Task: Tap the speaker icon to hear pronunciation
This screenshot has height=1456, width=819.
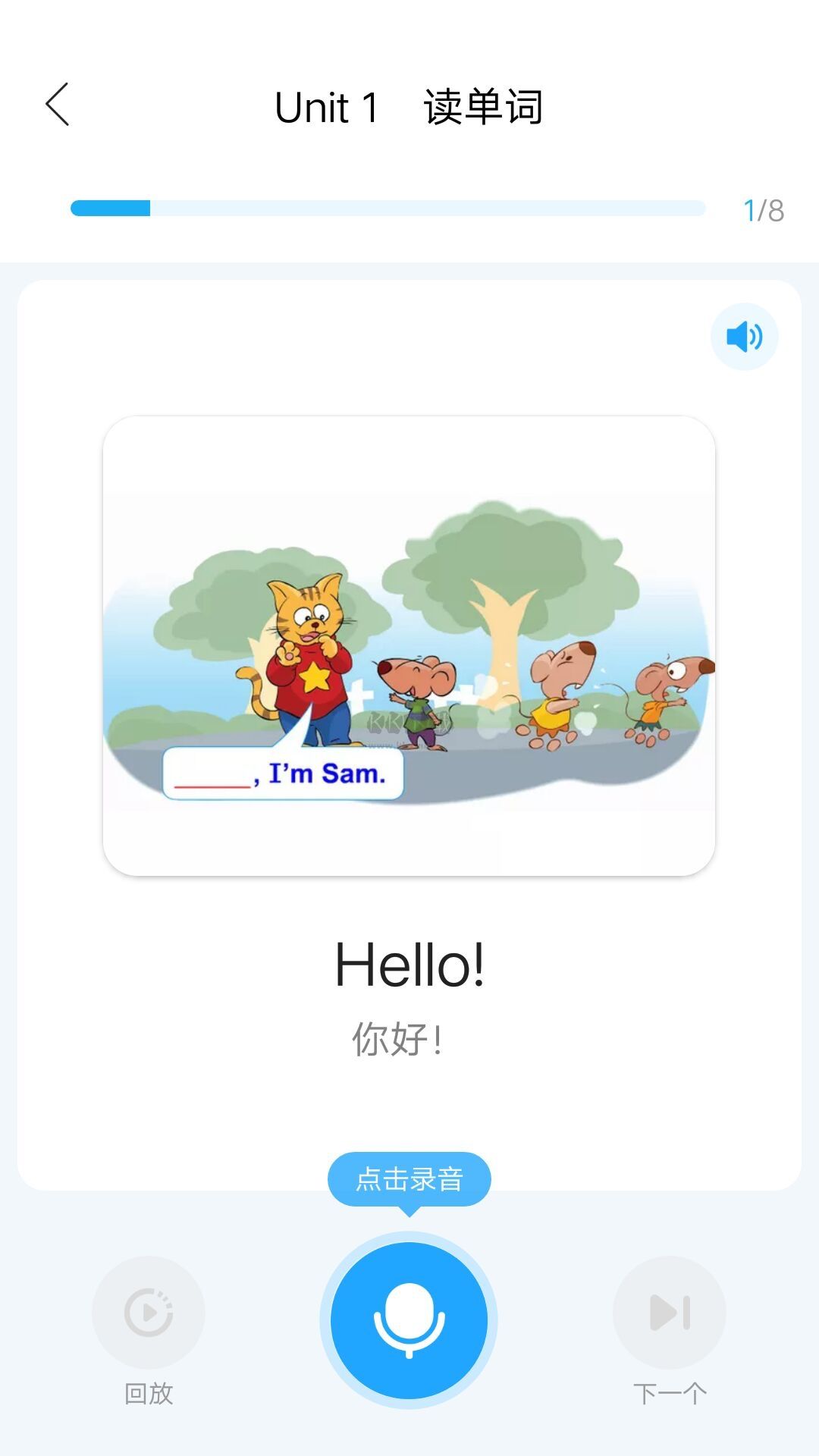Action: click(745, 337)
